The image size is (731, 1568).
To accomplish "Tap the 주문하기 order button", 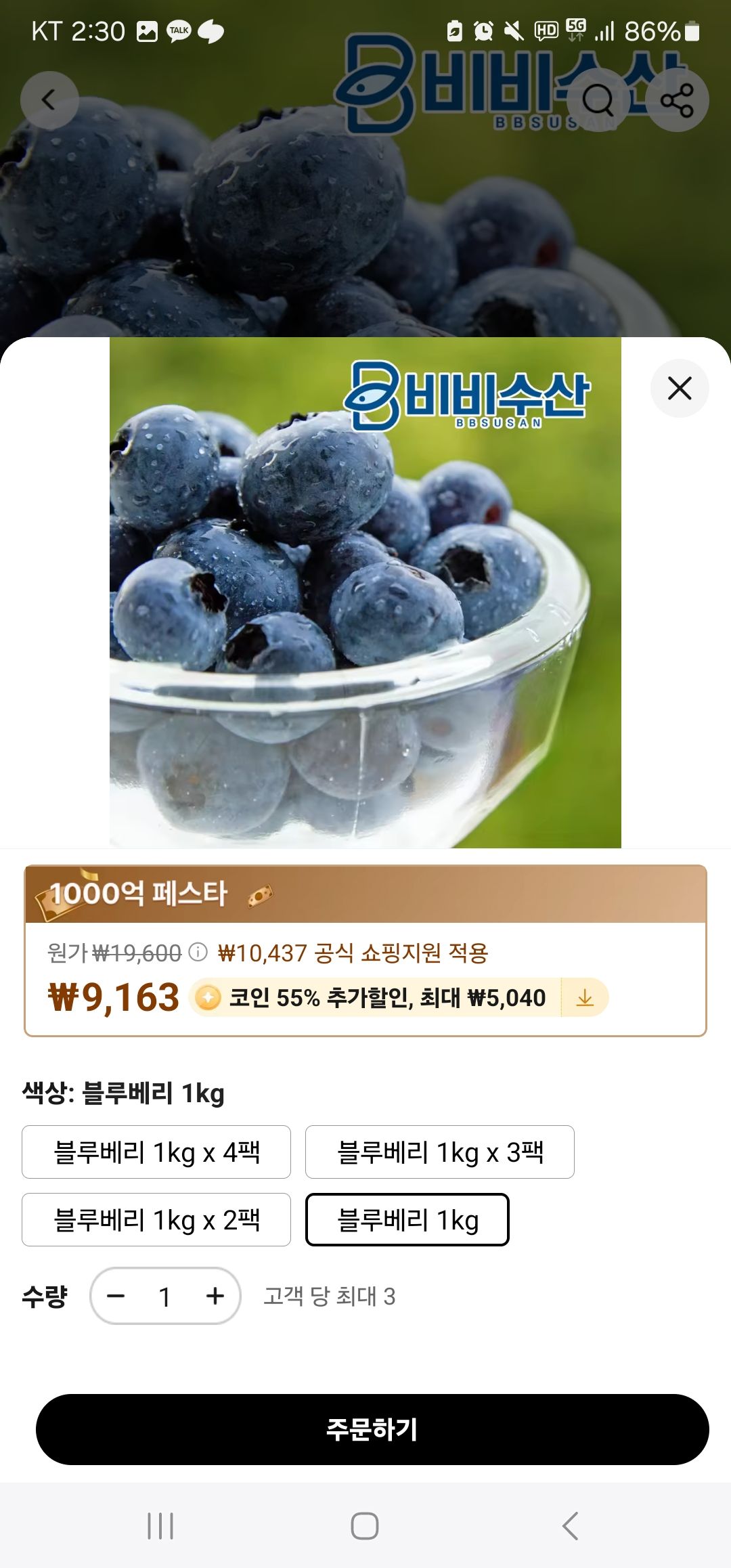I will pyautogui.click(x=365, y=1429).
